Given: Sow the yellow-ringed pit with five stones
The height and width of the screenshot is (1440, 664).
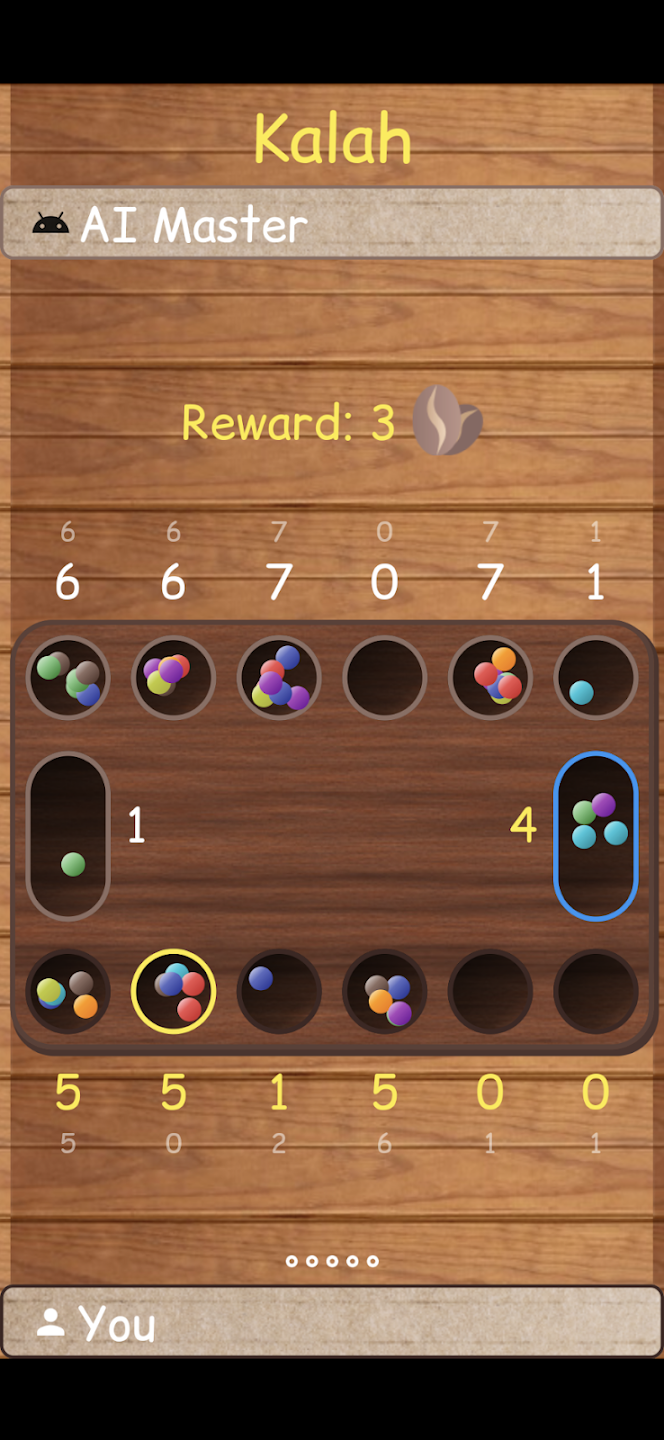Looking at the screenshot, I should pos(173,991).
